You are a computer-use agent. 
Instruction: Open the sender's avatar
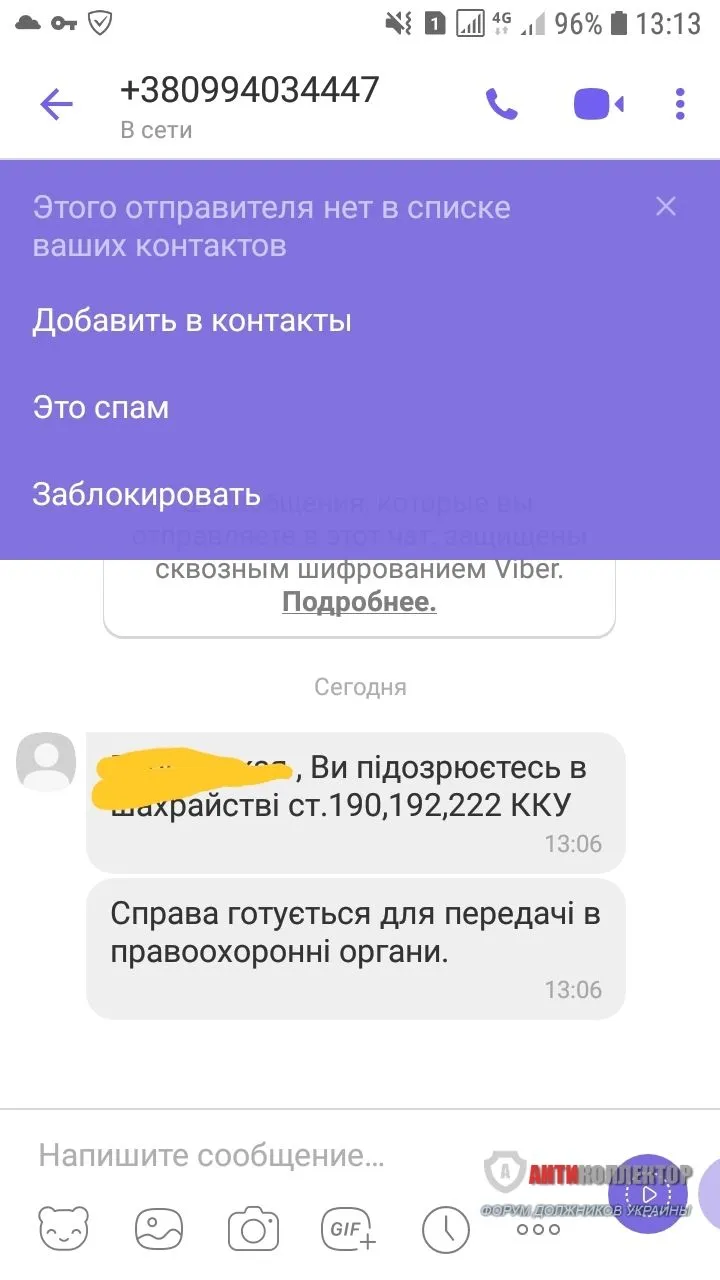(46, 762)
